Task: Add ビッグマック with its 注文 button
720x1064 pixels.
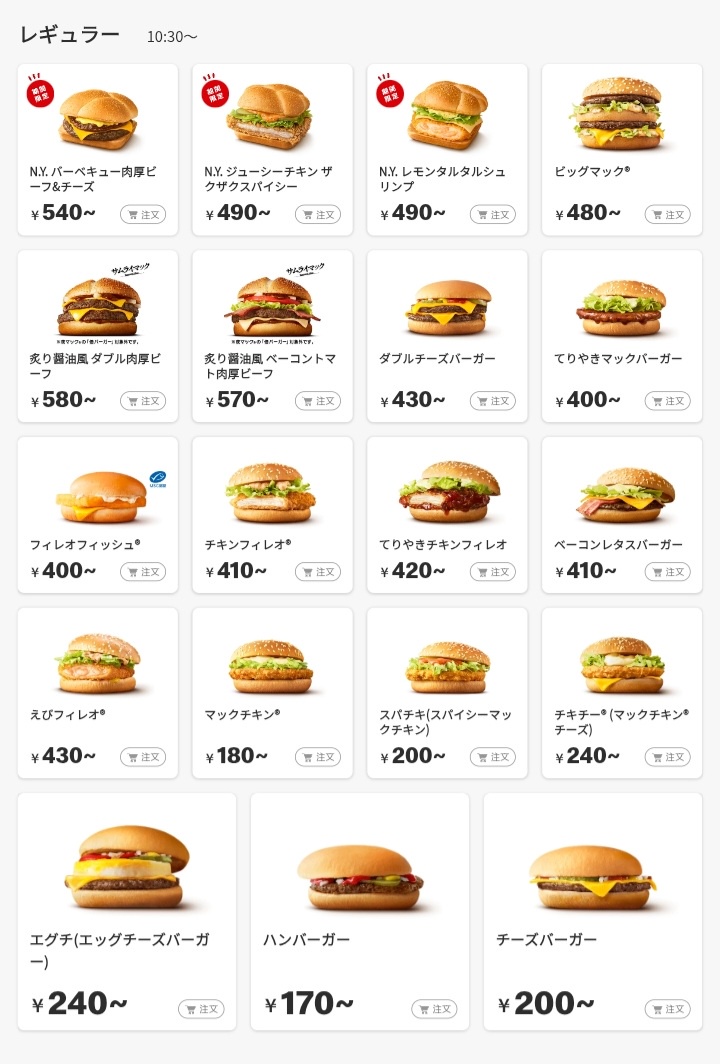Action: pos(668,214)
